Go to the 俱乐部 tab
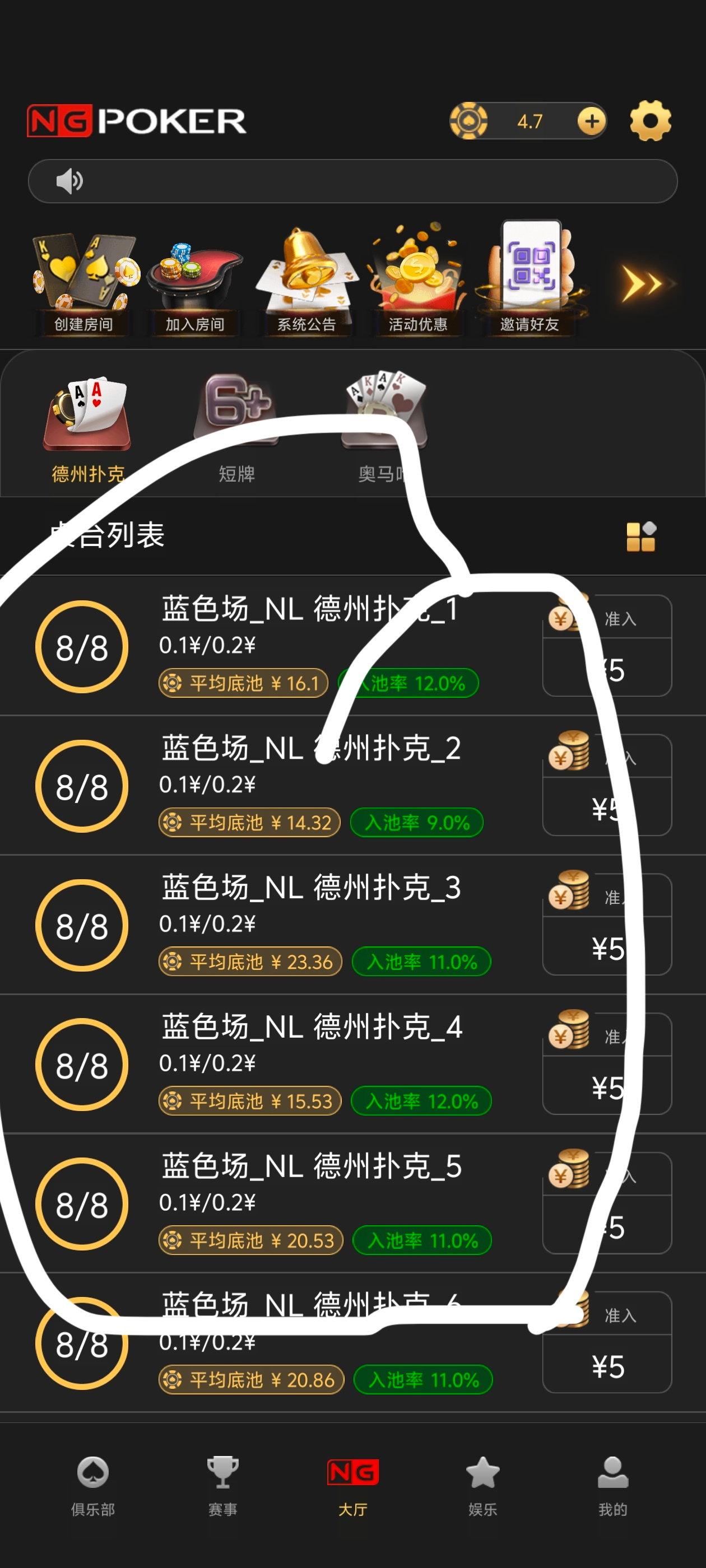706x1568 pixels. (92, 1484)
